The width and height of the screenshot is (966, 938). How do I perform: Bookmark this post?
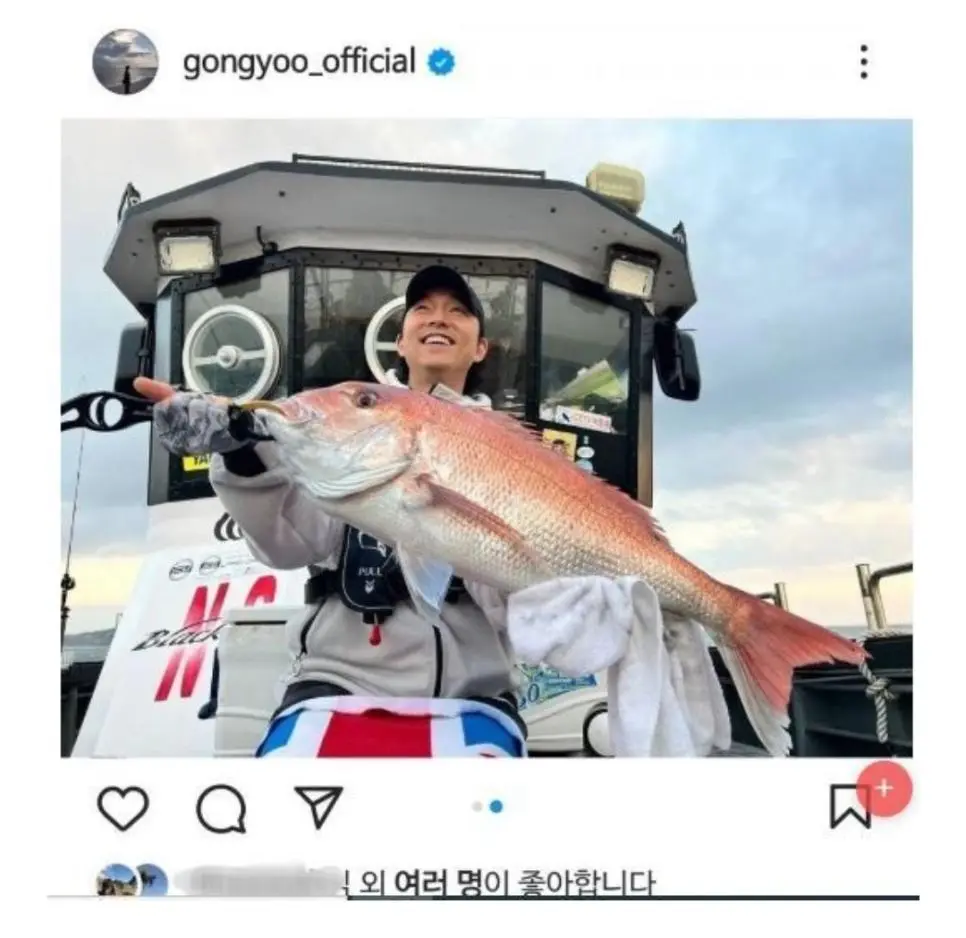click(x=849, y=808)
